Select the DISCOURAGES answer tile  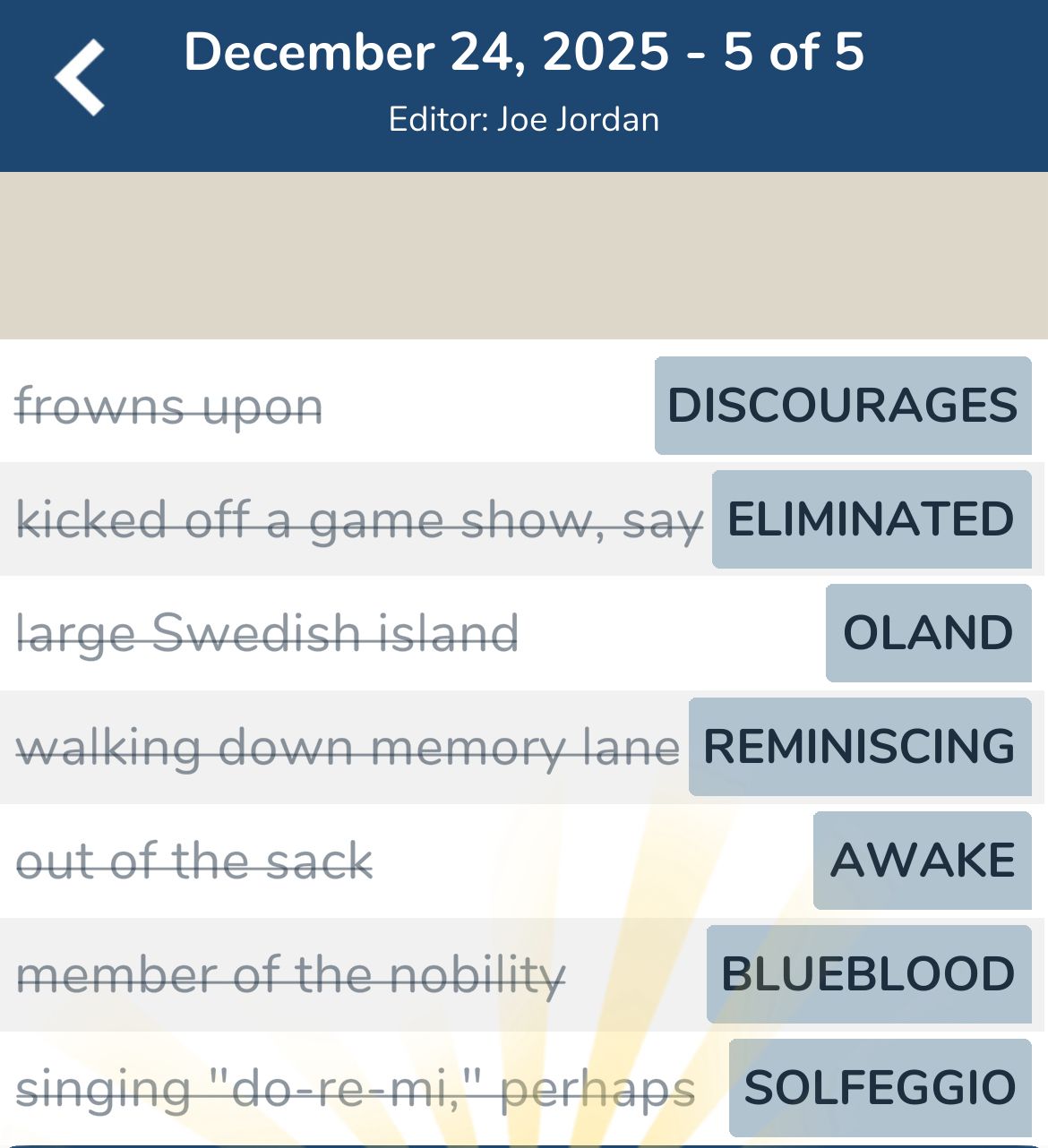[x=842, y=406]
